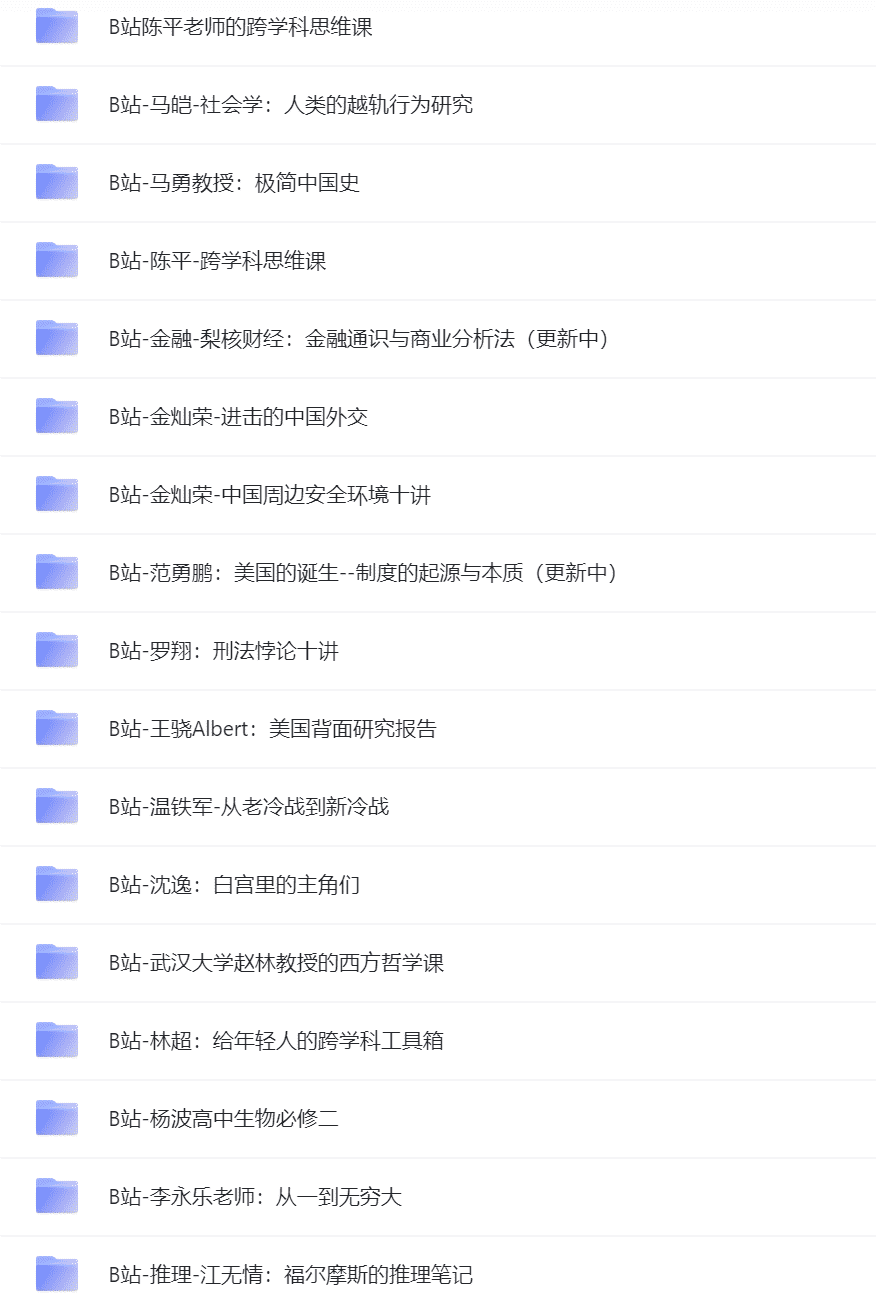Open 罗翔 刑法悖论十讲 folder

click(223, 651)
